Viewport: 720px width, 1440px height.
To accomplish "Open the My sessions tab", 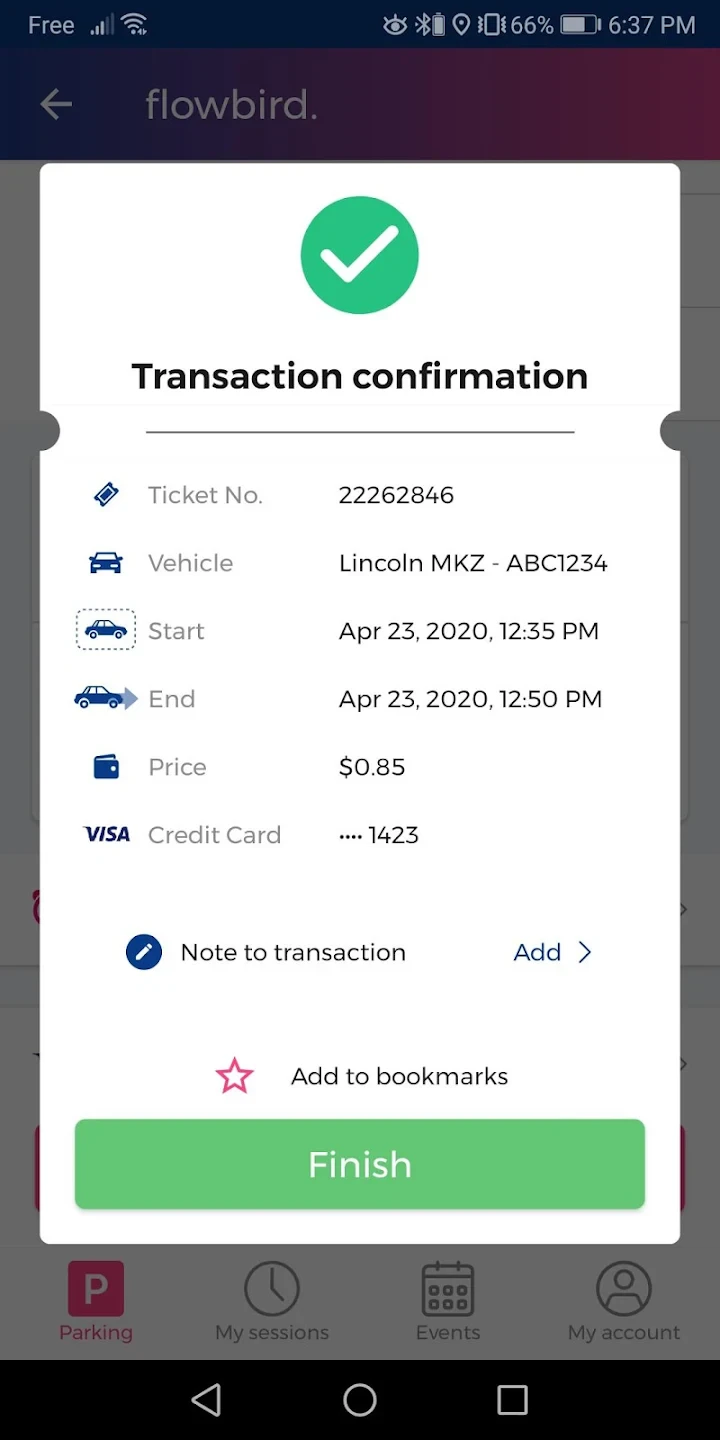I will [272, 1302].
